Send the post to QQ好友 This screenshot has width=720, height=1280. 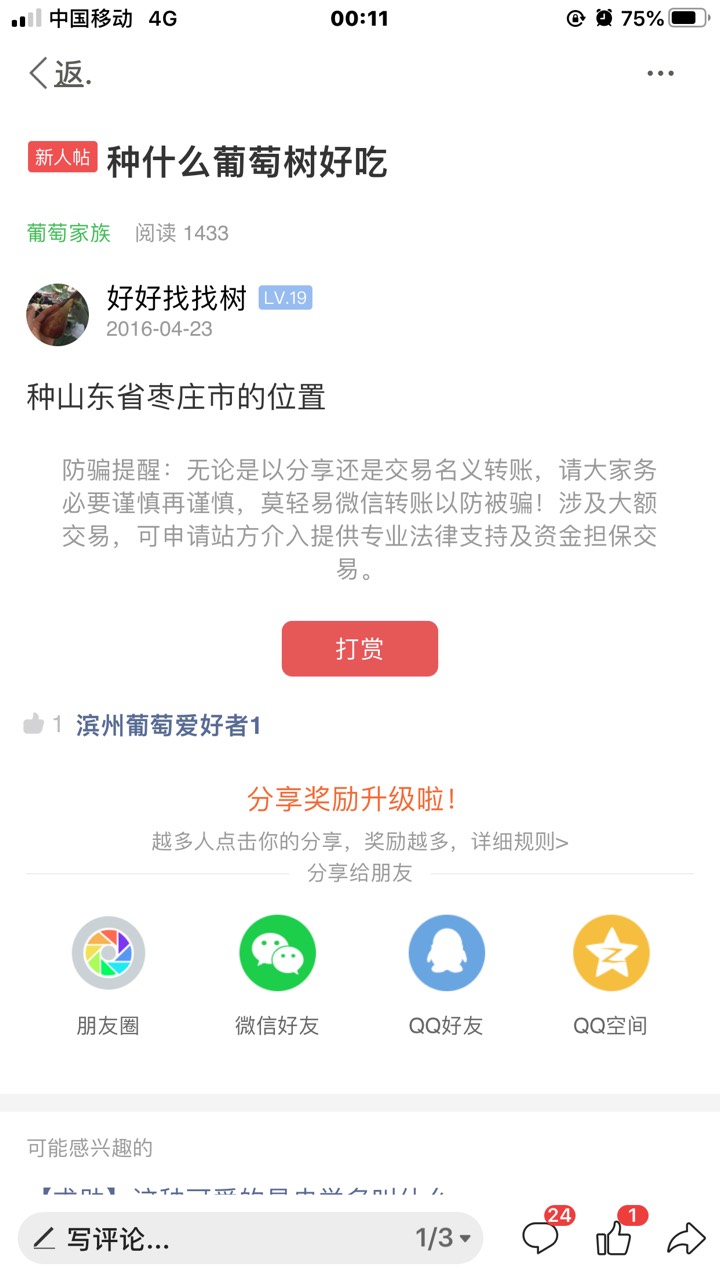[446, 953]
